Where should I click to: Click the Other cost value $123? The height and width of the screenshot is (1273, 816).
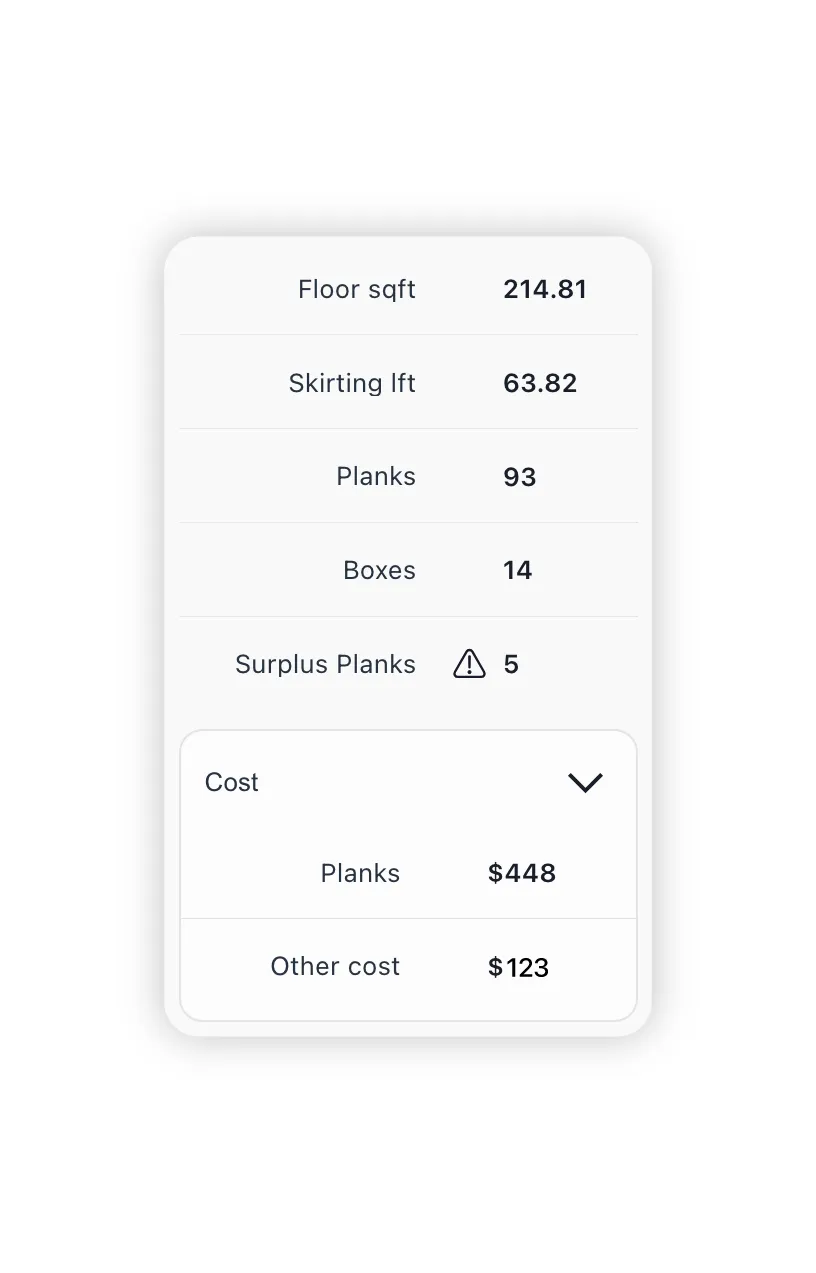pos(517,967)
